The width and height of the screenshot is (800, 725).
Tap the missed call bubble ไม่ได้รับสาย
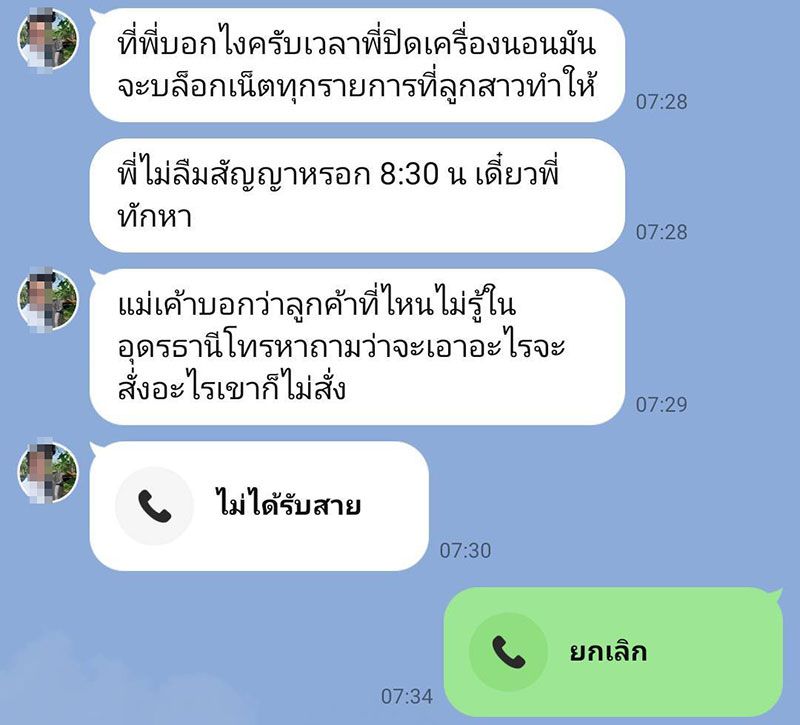[259, 506]
